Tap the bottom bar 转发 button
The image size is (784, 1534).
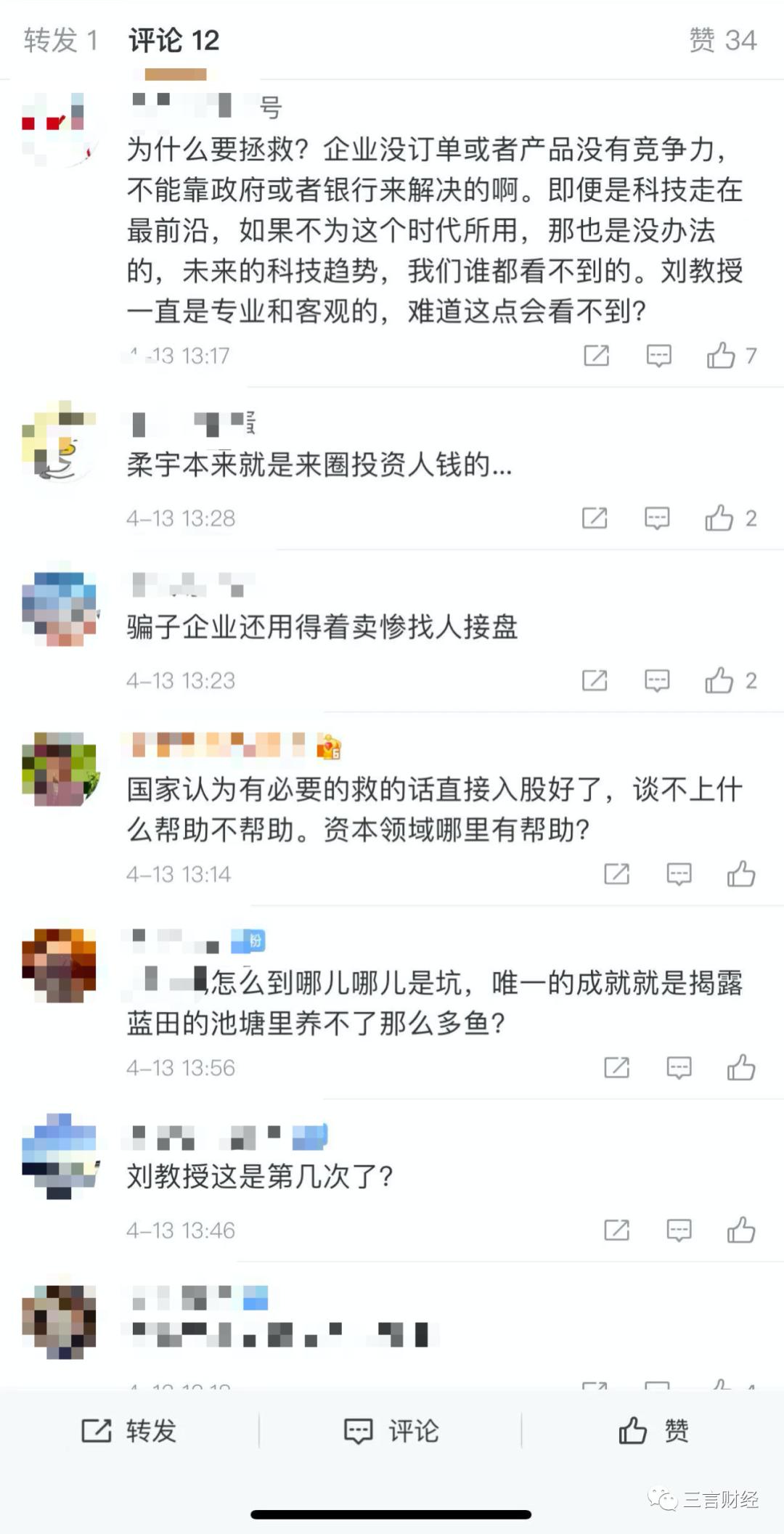129,1431
